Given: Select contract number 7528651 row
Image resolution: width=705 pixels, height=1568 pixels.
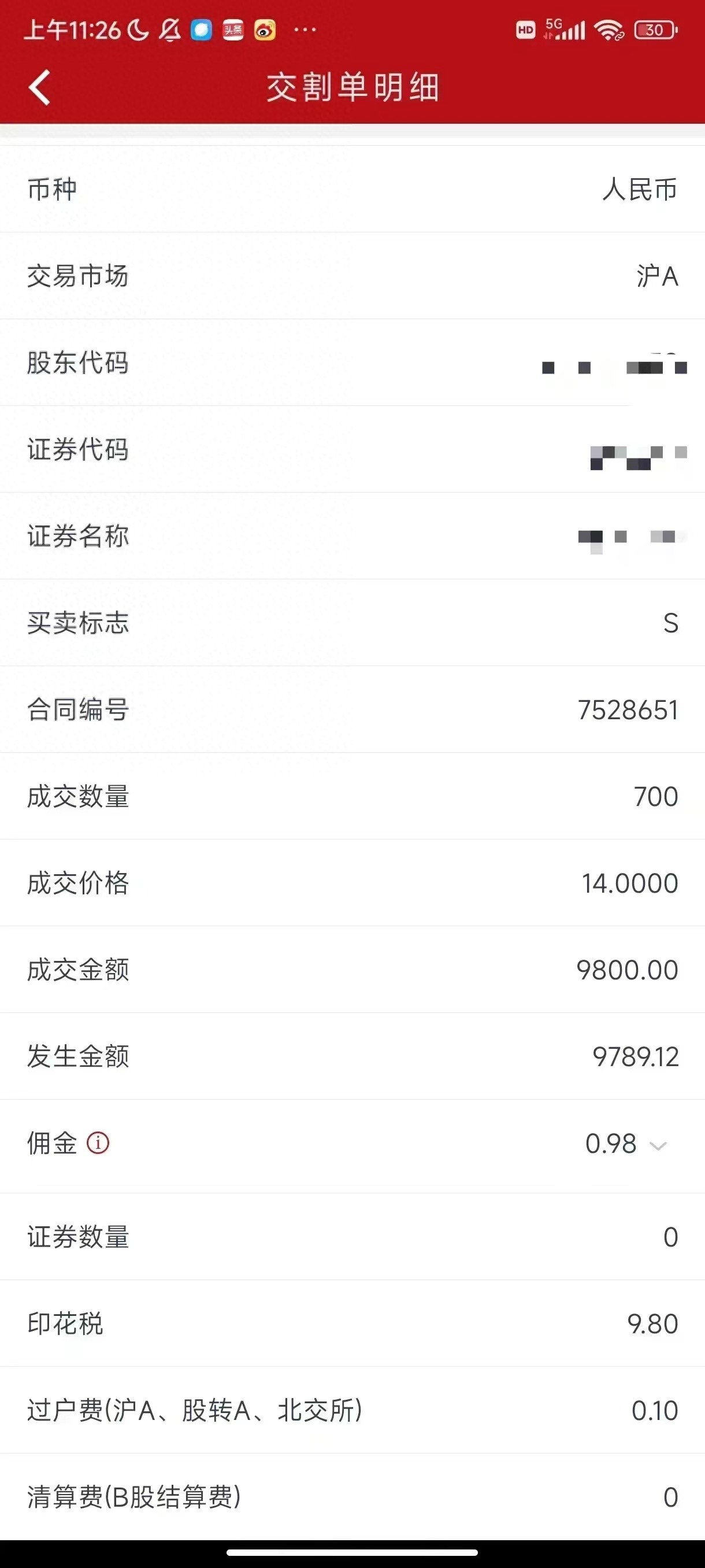Looking at the screenshot, I should click(352, 711).
